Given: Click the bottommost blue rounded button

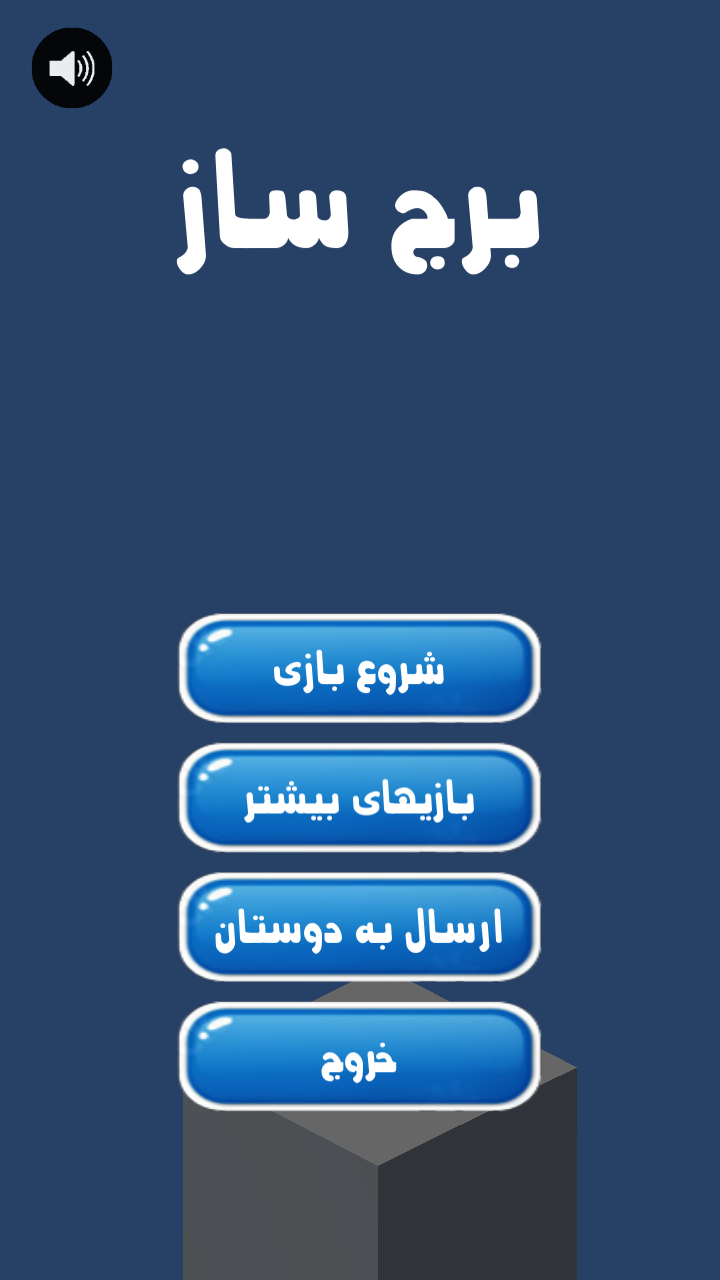Looking at the screenshot, I should click(358, 1058).
